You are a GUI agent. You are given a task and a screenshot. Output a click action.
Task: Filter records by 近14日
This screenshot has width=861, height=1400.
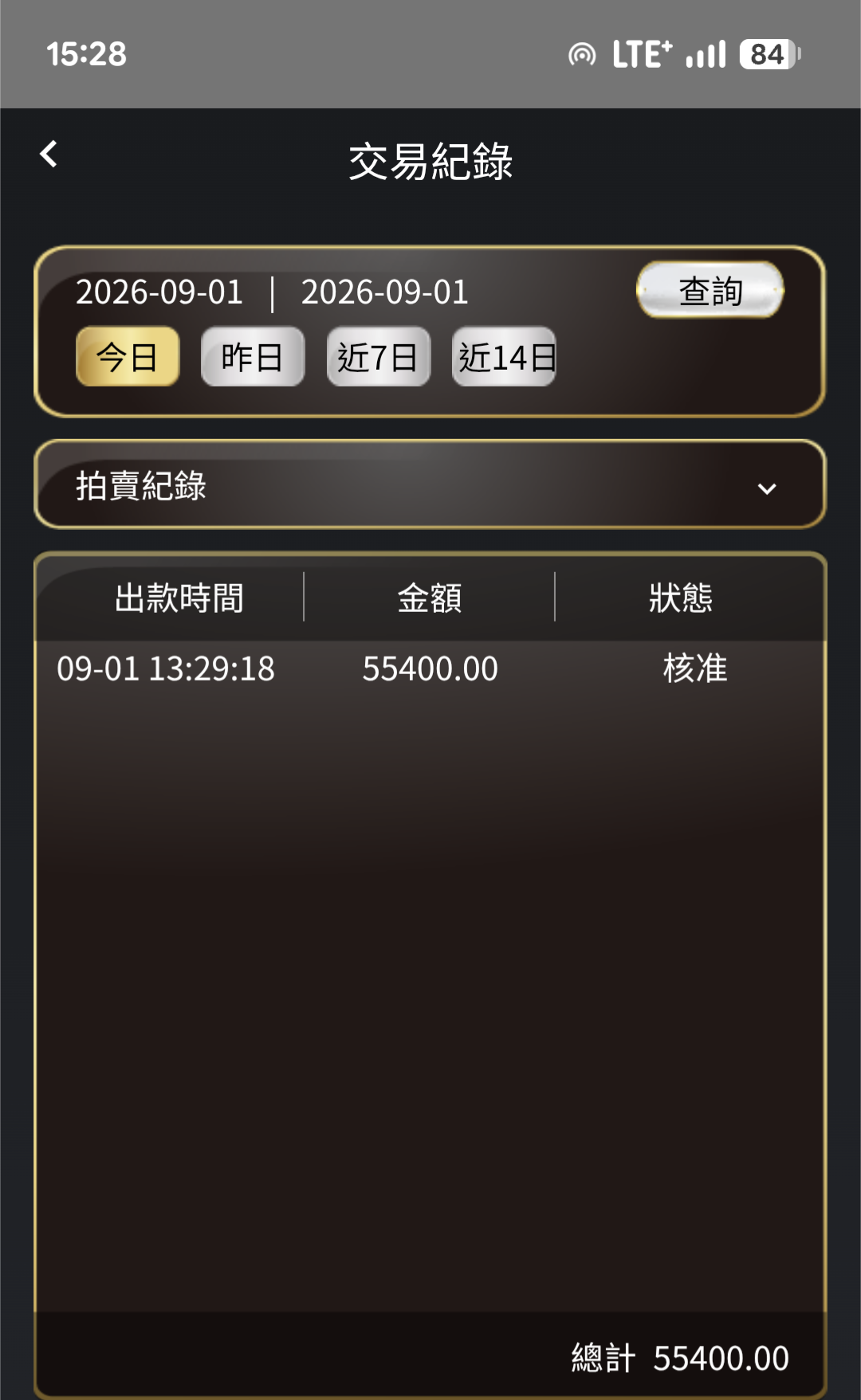tap(504, 356)
